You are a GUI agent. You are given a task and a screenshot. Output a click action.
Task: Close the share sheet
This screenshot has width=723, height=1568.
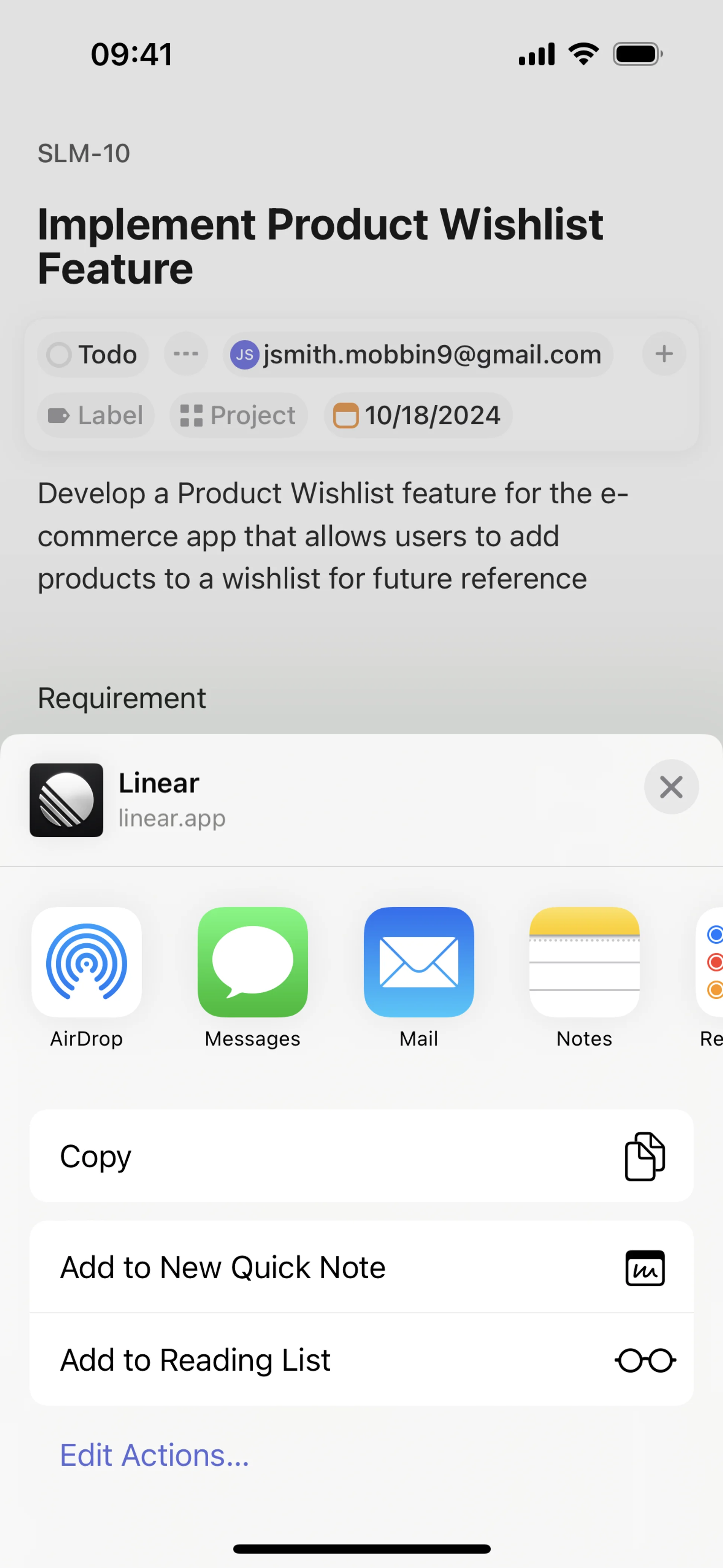point(671,787)
